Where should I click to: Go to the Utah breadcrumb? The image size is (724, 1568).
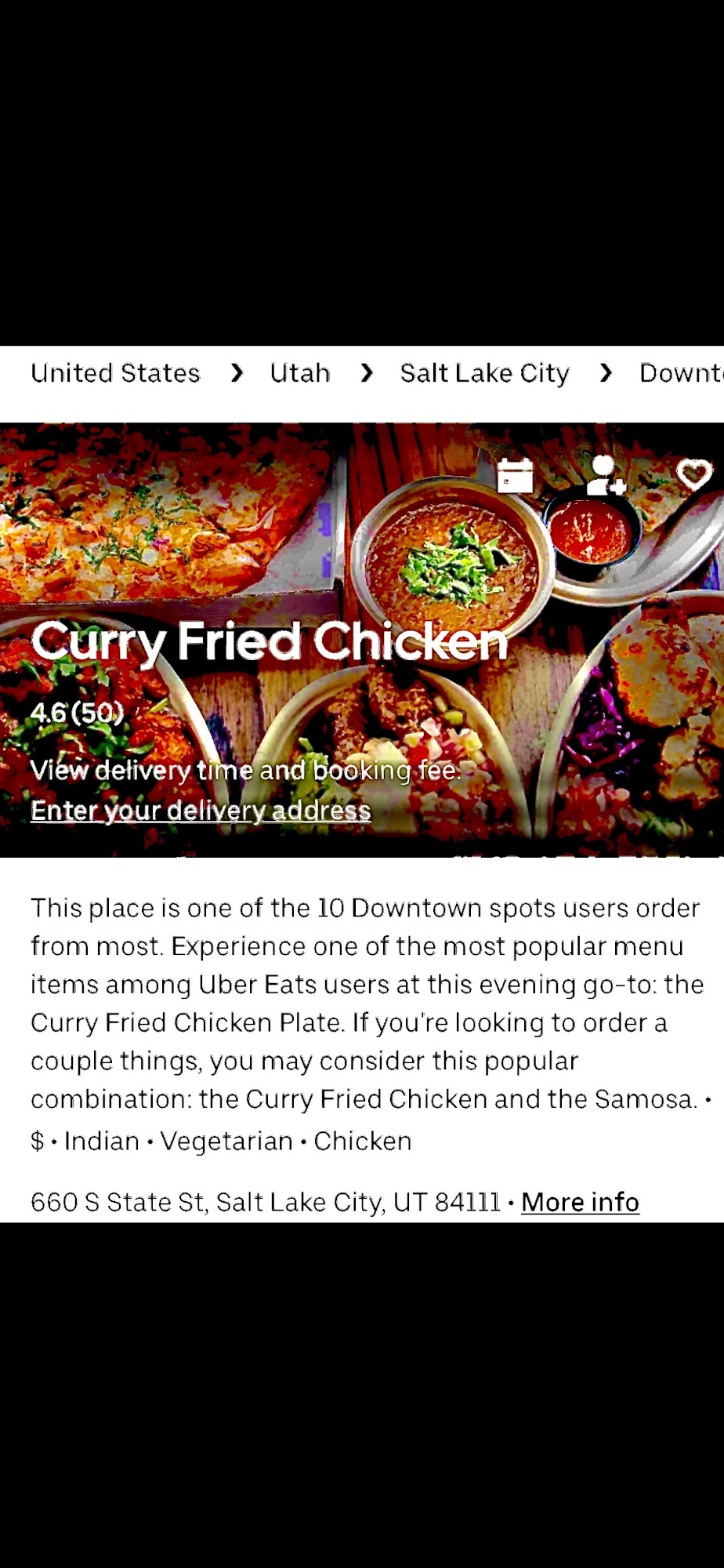pyautogui.click(x=299, y=373)
